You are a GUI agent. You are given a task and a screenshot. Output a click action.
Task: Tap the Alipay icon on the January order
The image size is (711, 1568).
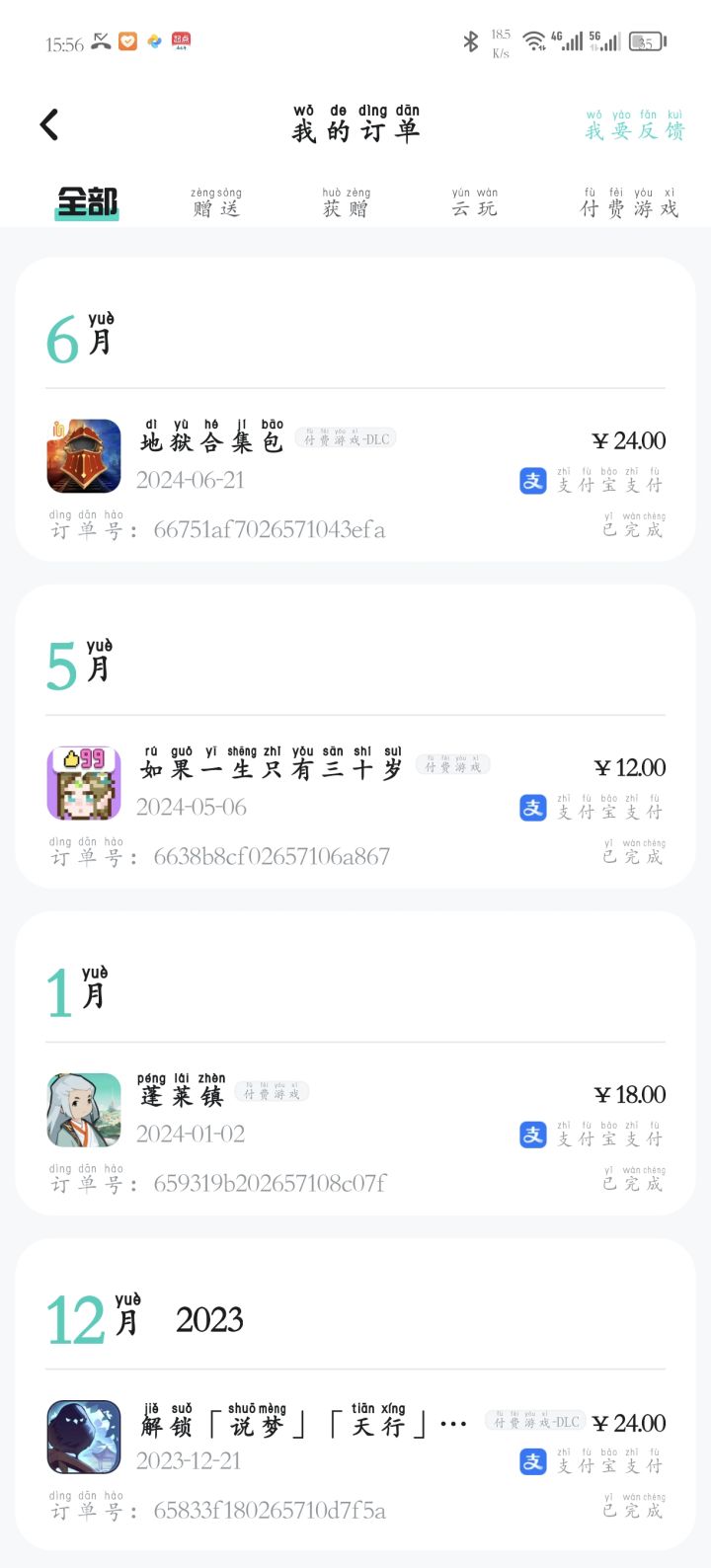coord(532,1135)
